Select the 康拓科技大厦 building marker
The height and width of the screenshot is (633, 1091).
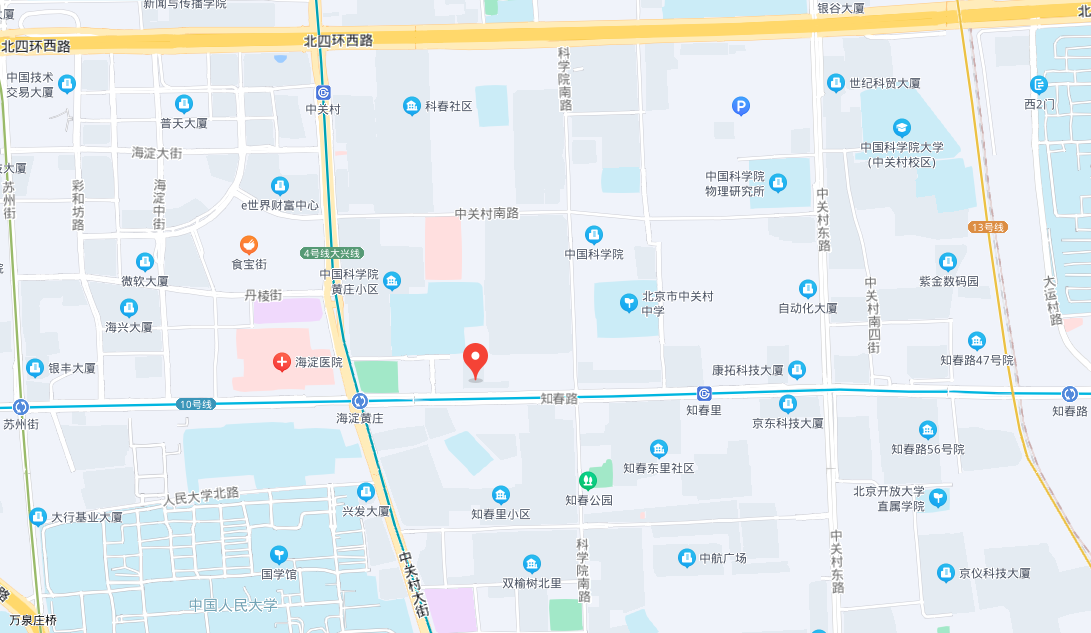[796, 369]
